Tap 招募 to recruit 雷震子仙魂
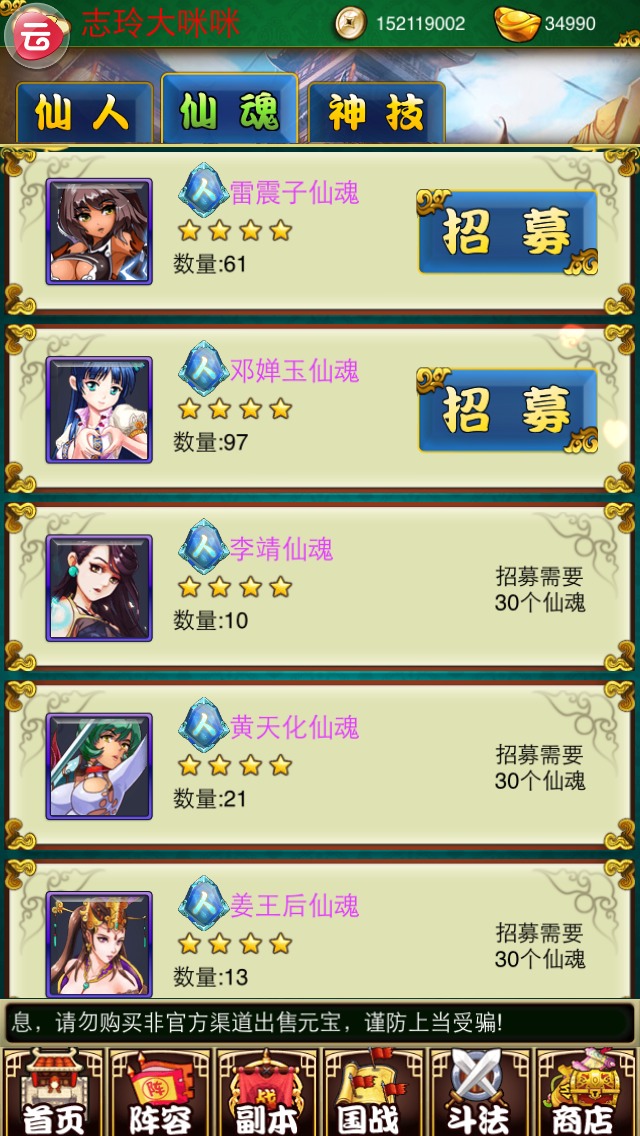This screenshot has height=1136, width=640. point(507,232)
